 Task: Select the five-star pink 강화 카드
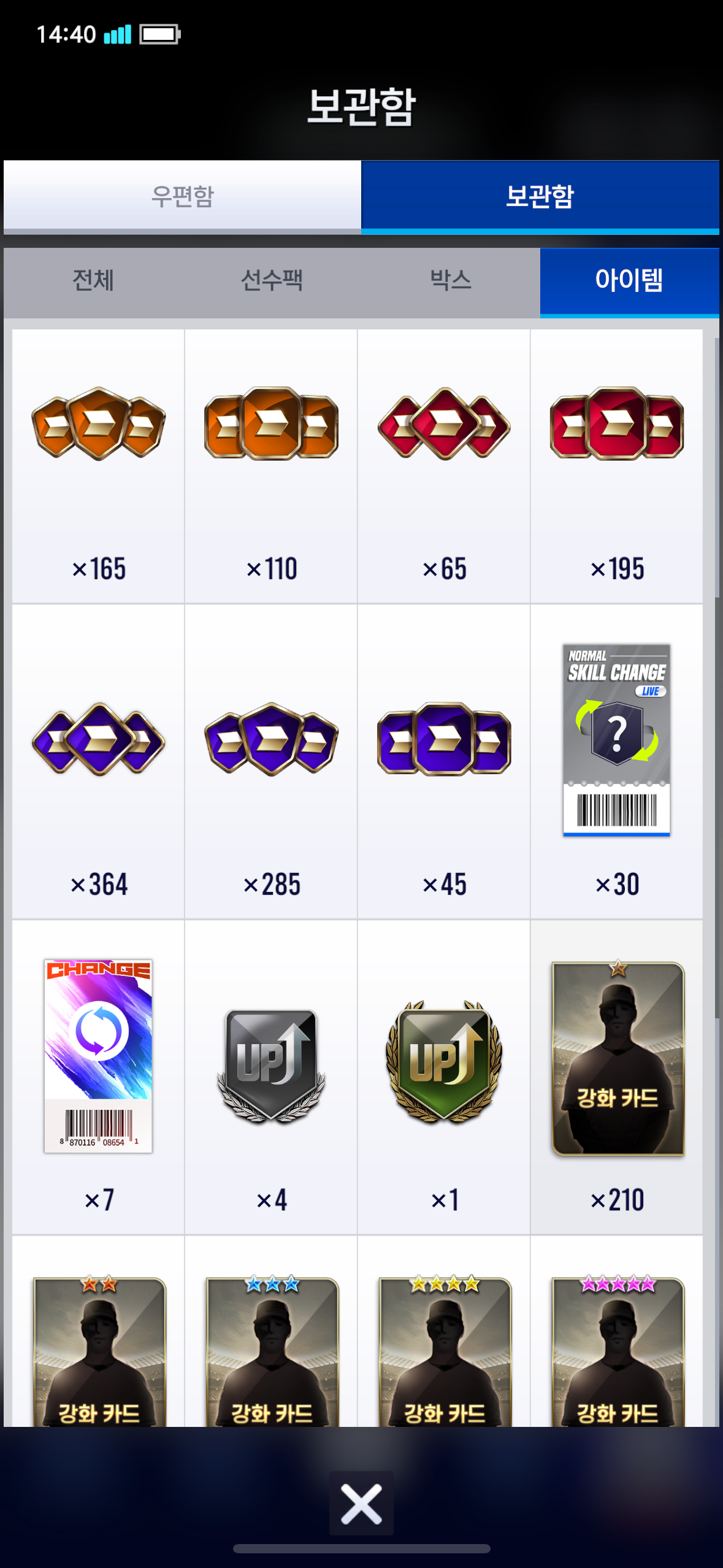[x=617, y=1331]
